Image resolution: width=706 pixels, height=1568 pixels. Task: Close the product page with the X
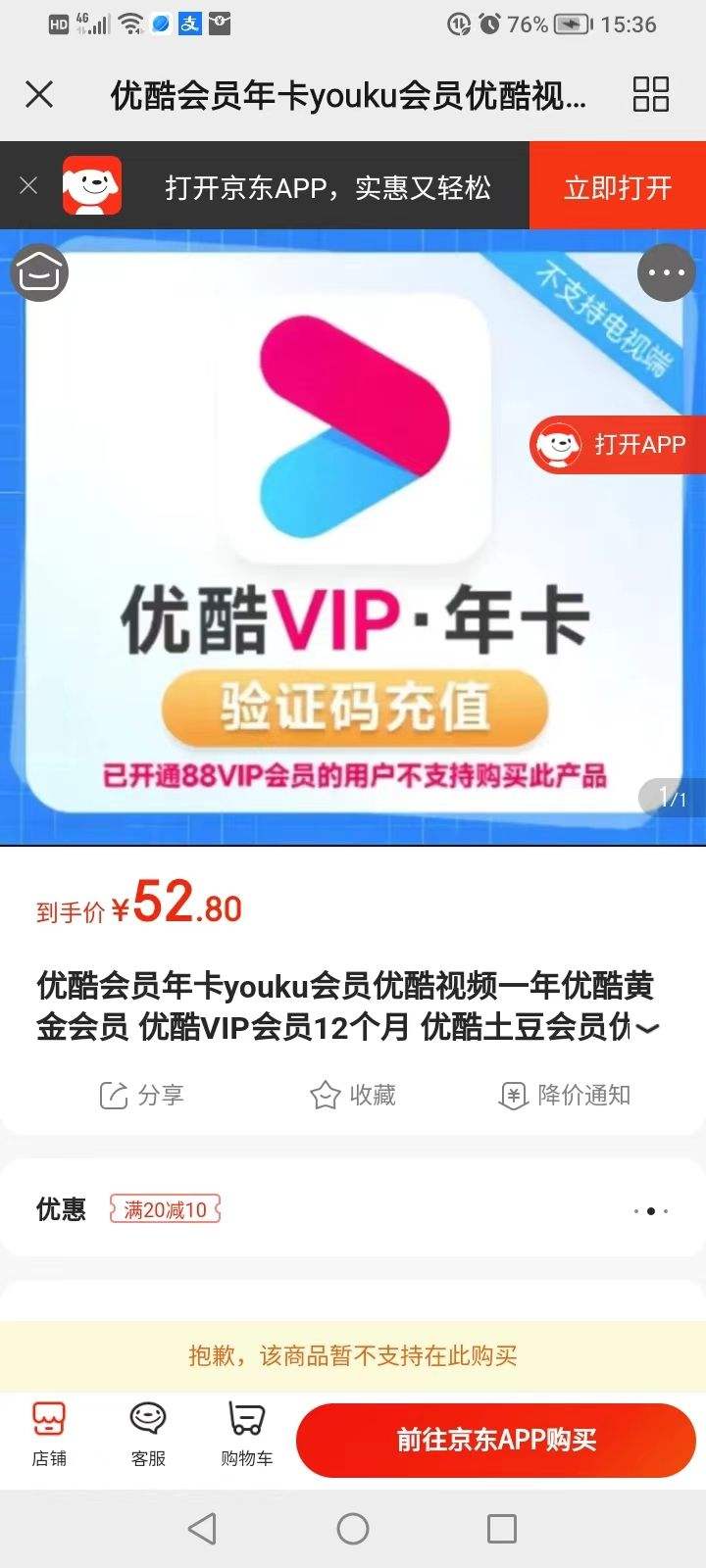[39, 95]
